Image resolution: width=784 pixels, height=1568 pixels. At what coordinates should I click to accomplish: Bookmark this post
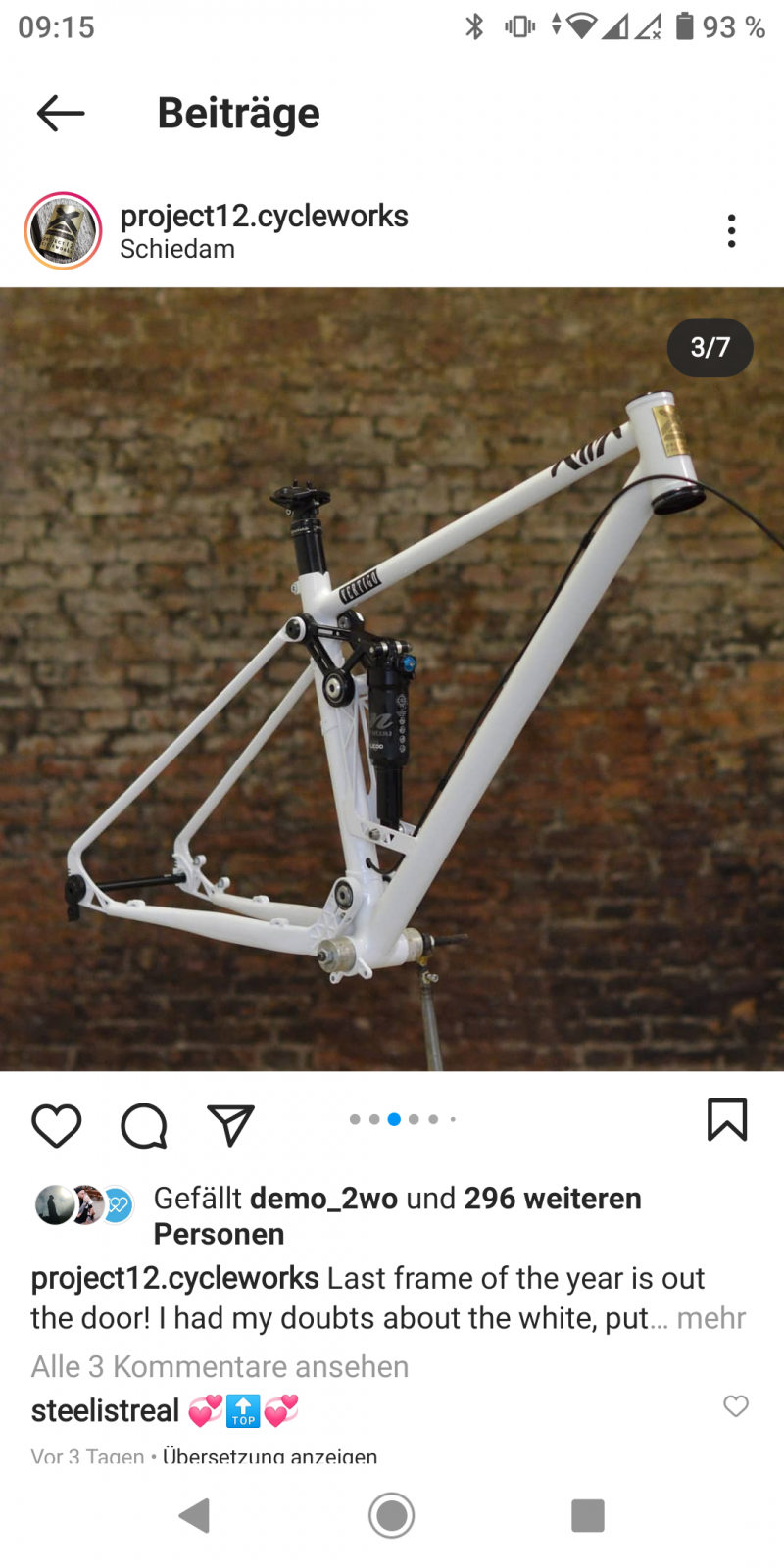click(727, 1119)
